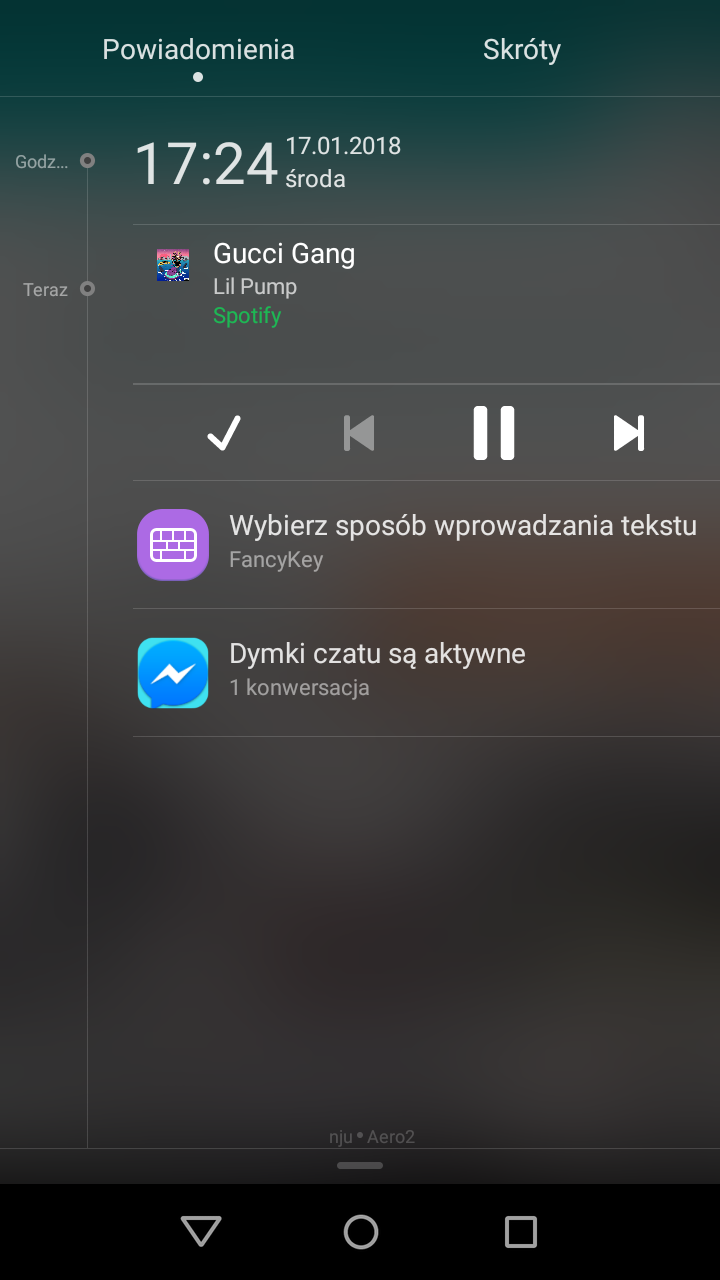Tap the panel collapse handle
This screenshot has height=1280, width=720.
click(360, 1165)
